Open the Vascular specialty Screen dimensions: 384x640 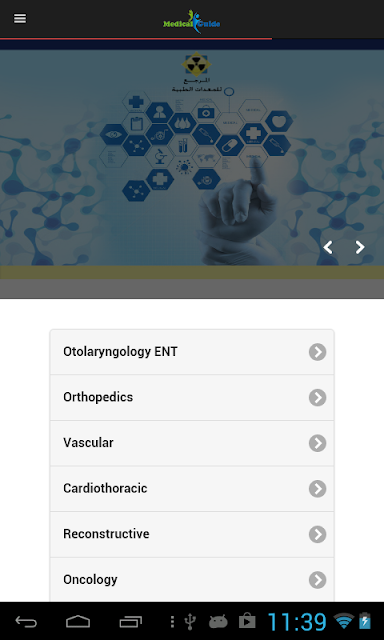(192, 443)
